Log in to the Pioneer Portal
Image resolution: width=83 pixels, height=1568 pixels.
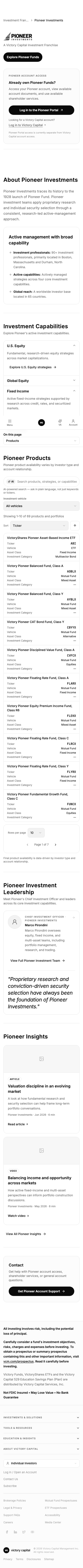41,110
